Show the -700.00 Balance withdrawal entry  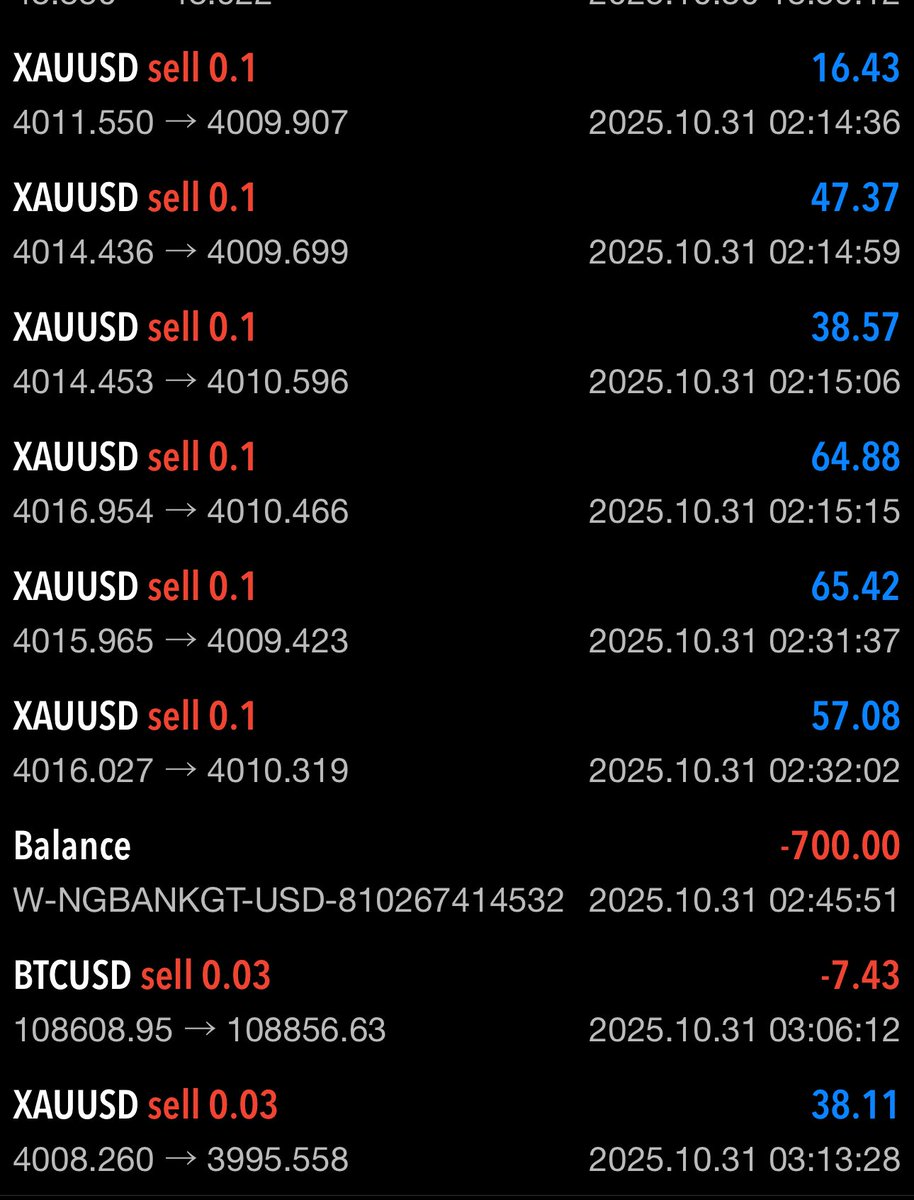click(x=456, y=872)
